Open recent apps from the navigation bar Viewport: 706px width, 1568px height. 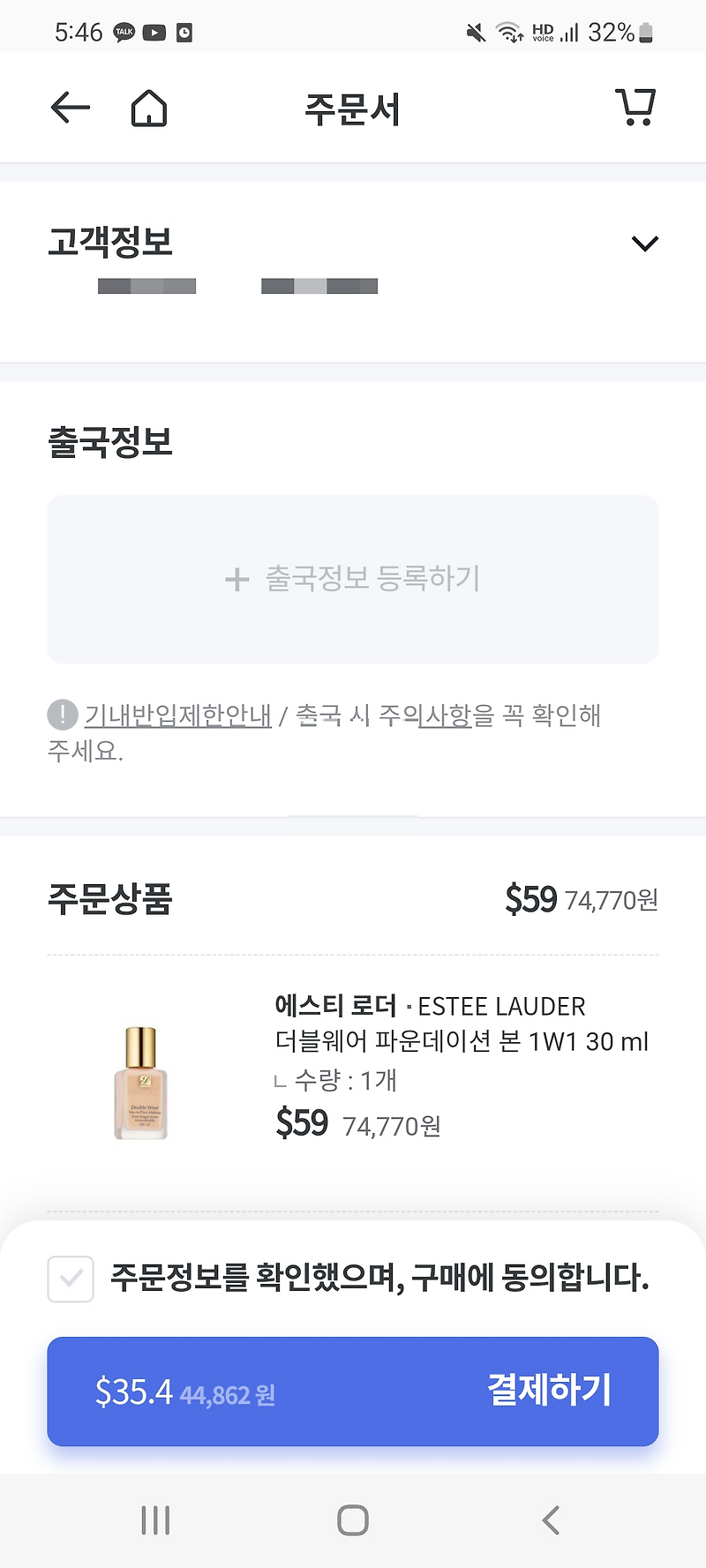155,1519
